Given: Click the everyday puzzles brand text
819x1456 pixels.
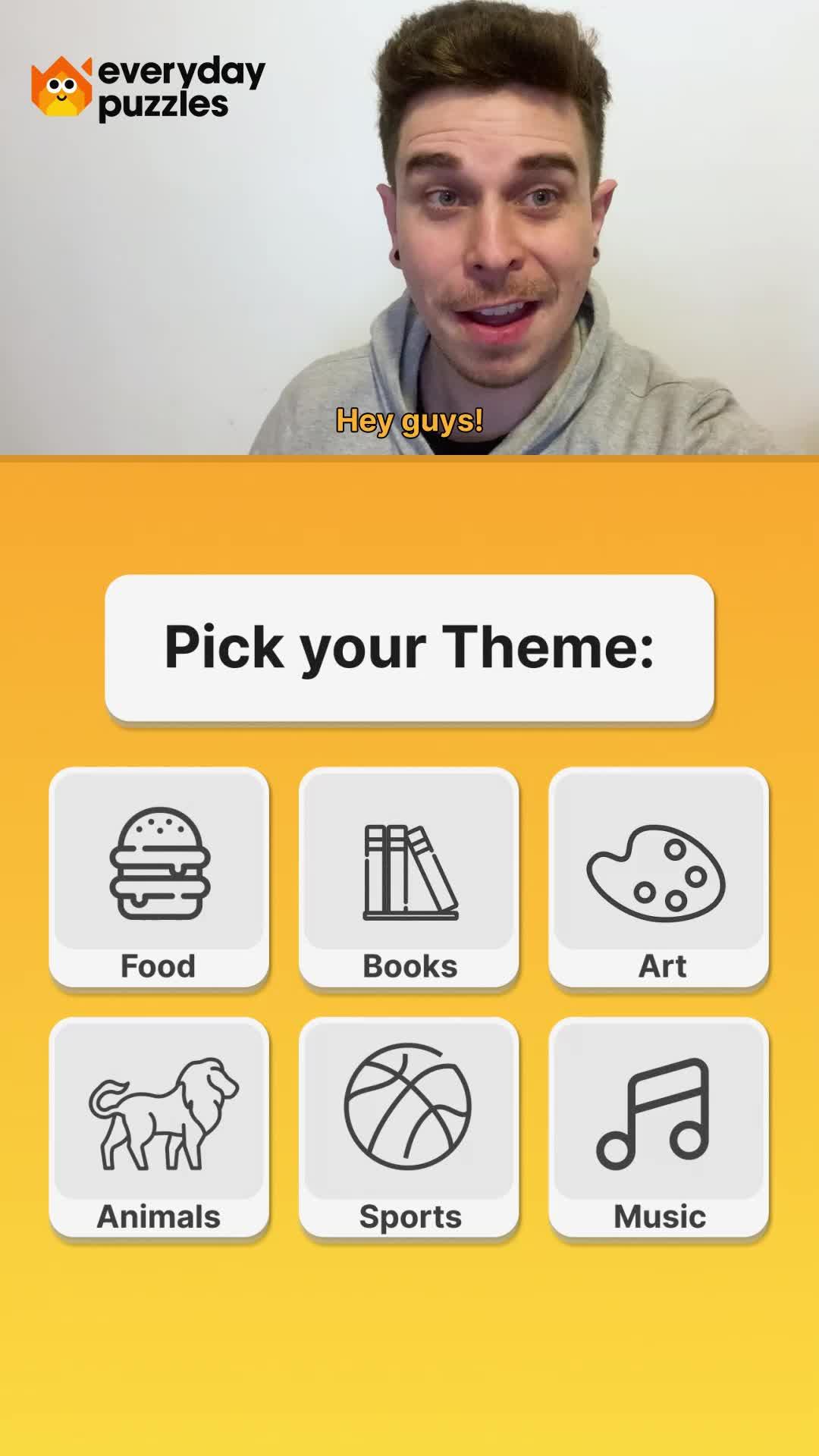Looking at the screenshot, I should click(x=180, y=85).
